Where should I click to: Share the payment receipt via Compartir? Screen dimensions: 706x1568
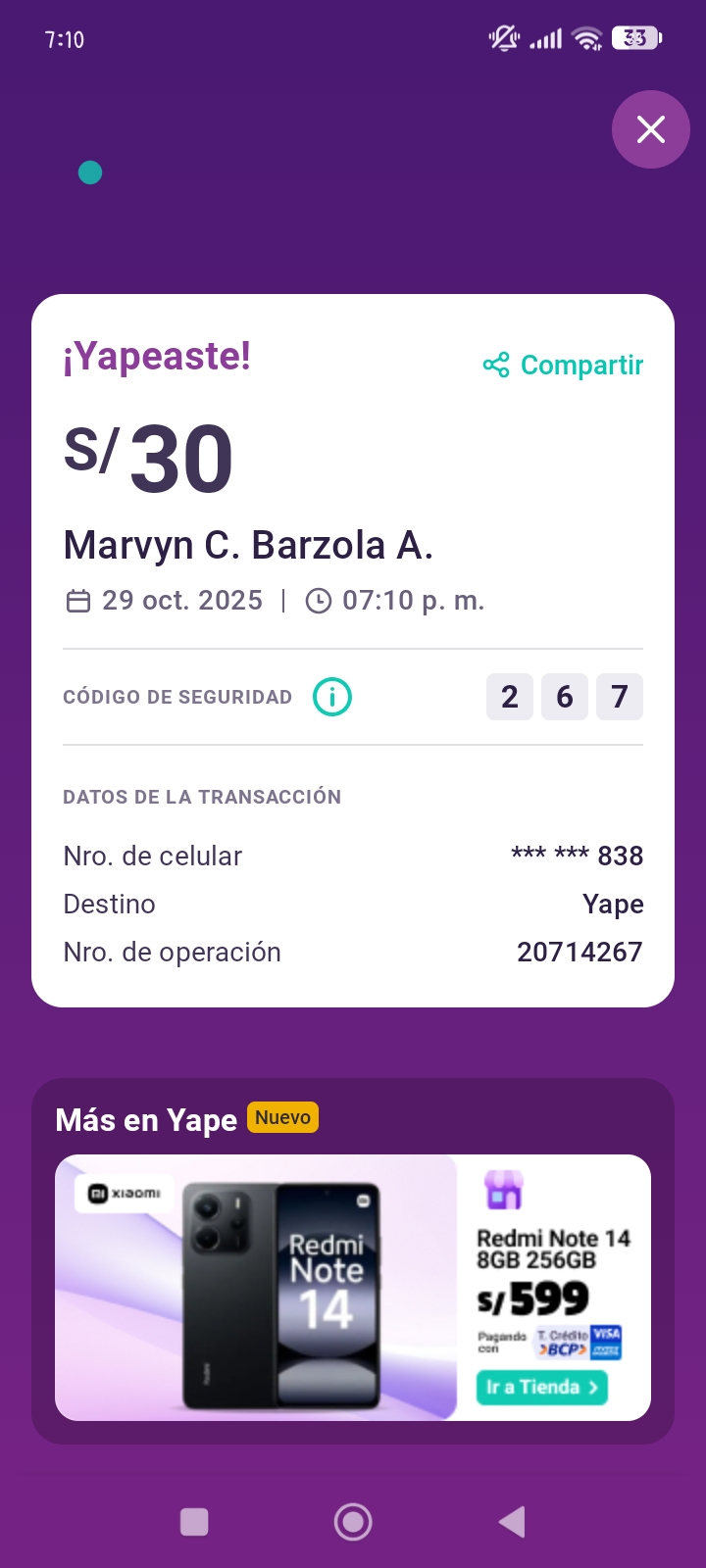[x=564, y=366]
